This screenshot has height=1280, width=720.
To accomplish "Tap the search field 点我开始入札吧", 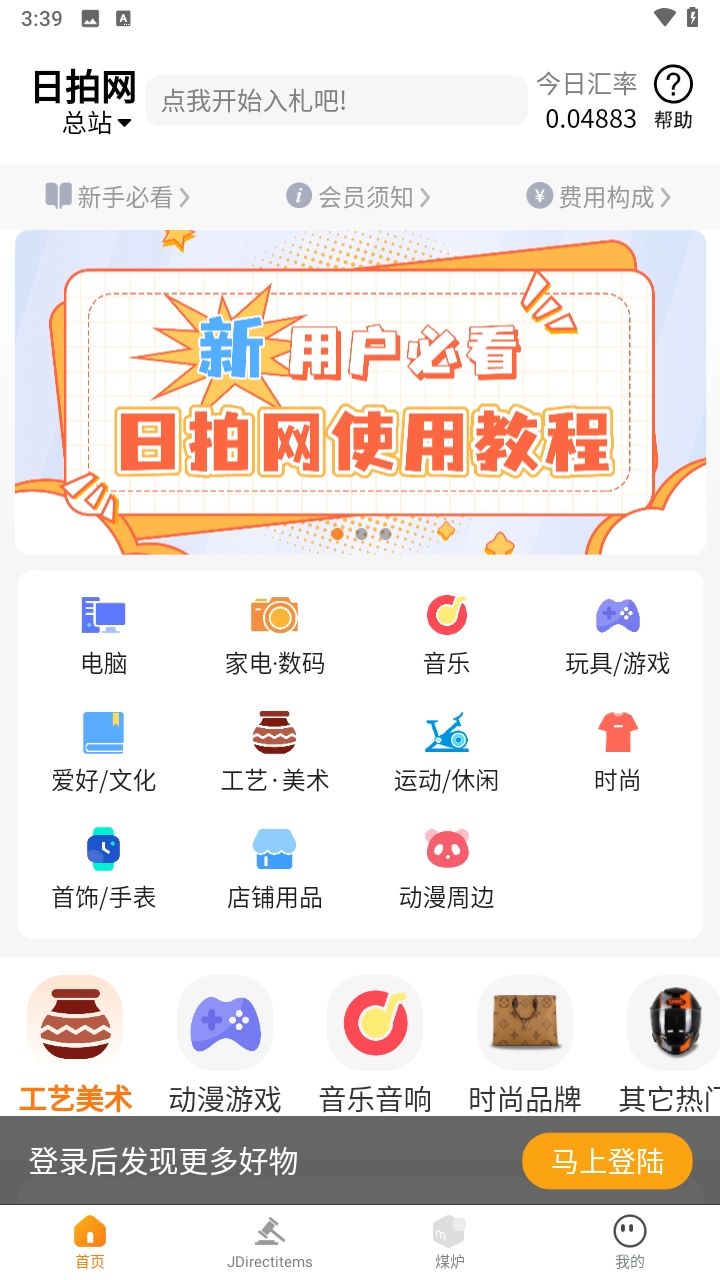I will [x=336, y=100].
